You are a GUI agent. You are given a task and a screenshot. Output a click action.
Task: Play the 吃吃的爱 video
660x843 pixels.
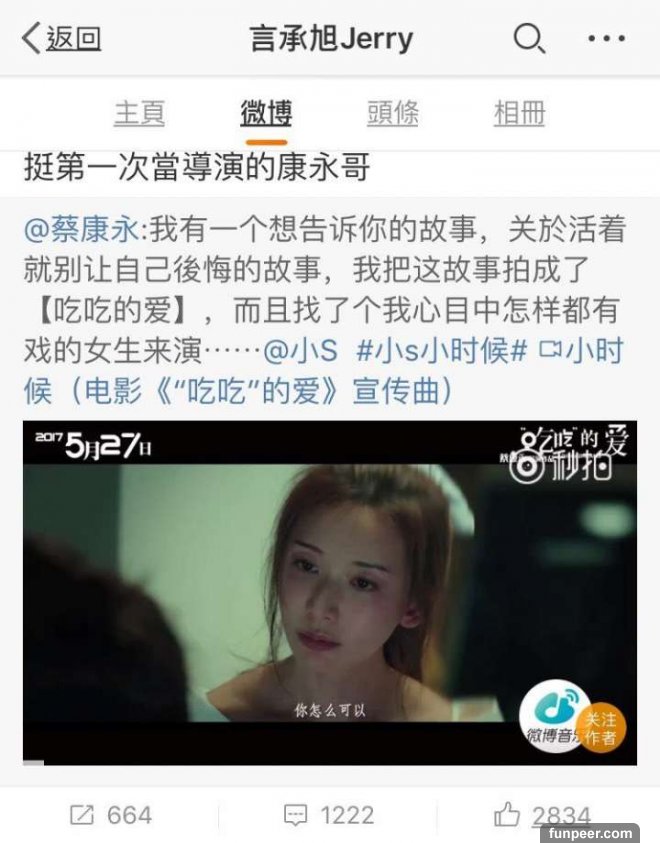click(329, 590)
